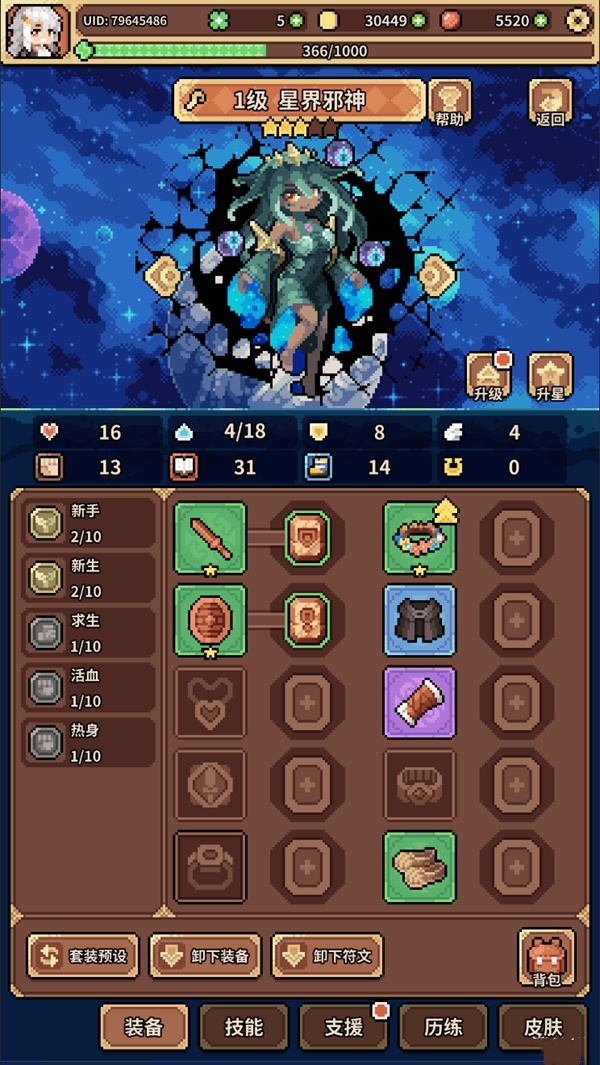This screenshot has height=1065, width=600.
Task: Select the black armor equipment slot
Action: point(420,620)
